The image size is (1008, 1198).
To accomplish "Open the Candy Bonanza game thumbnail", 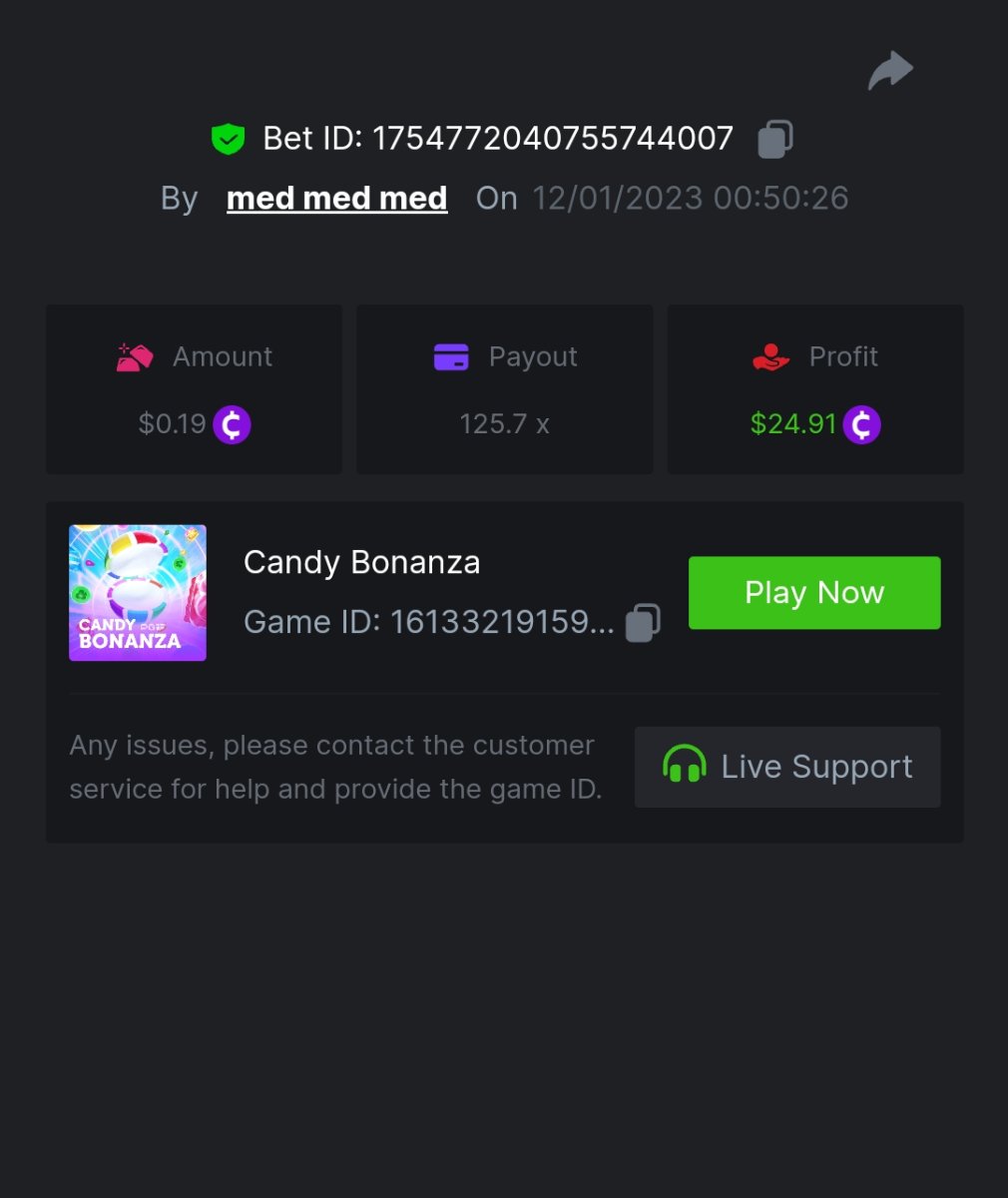I will [x=138, y=593].
